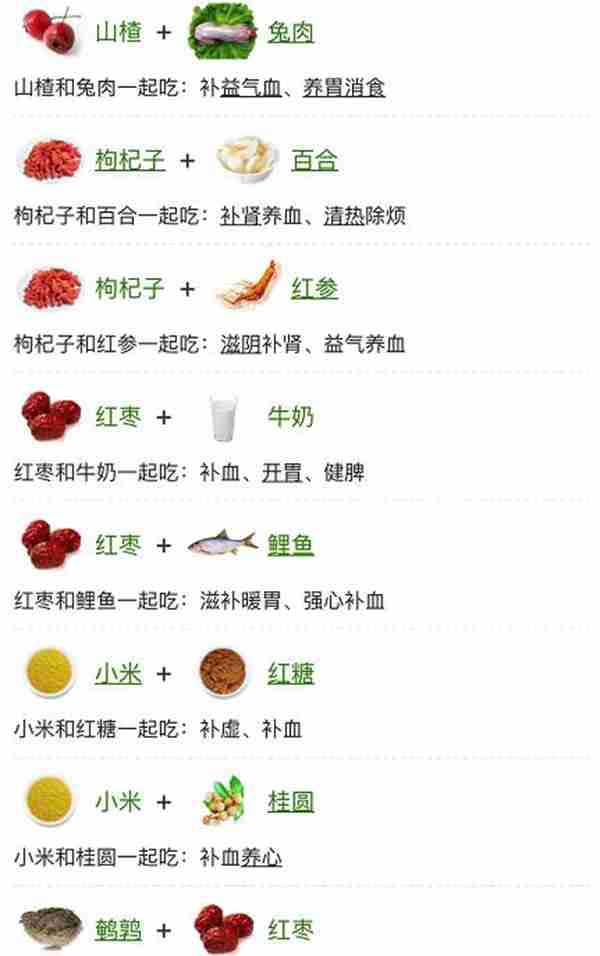The width and height of the screenshot is (600, 956).
Task: Open the 兔肉 link next to 山楂
Action: pos(291,32)
